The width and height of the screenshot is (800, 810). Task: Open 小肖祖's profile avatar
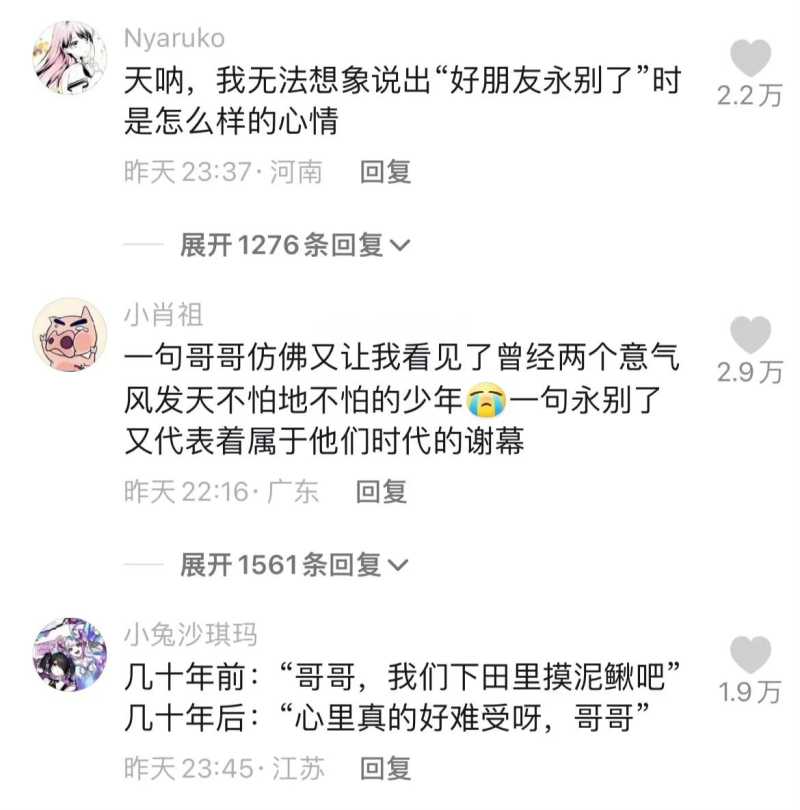[x=70, y=335]
